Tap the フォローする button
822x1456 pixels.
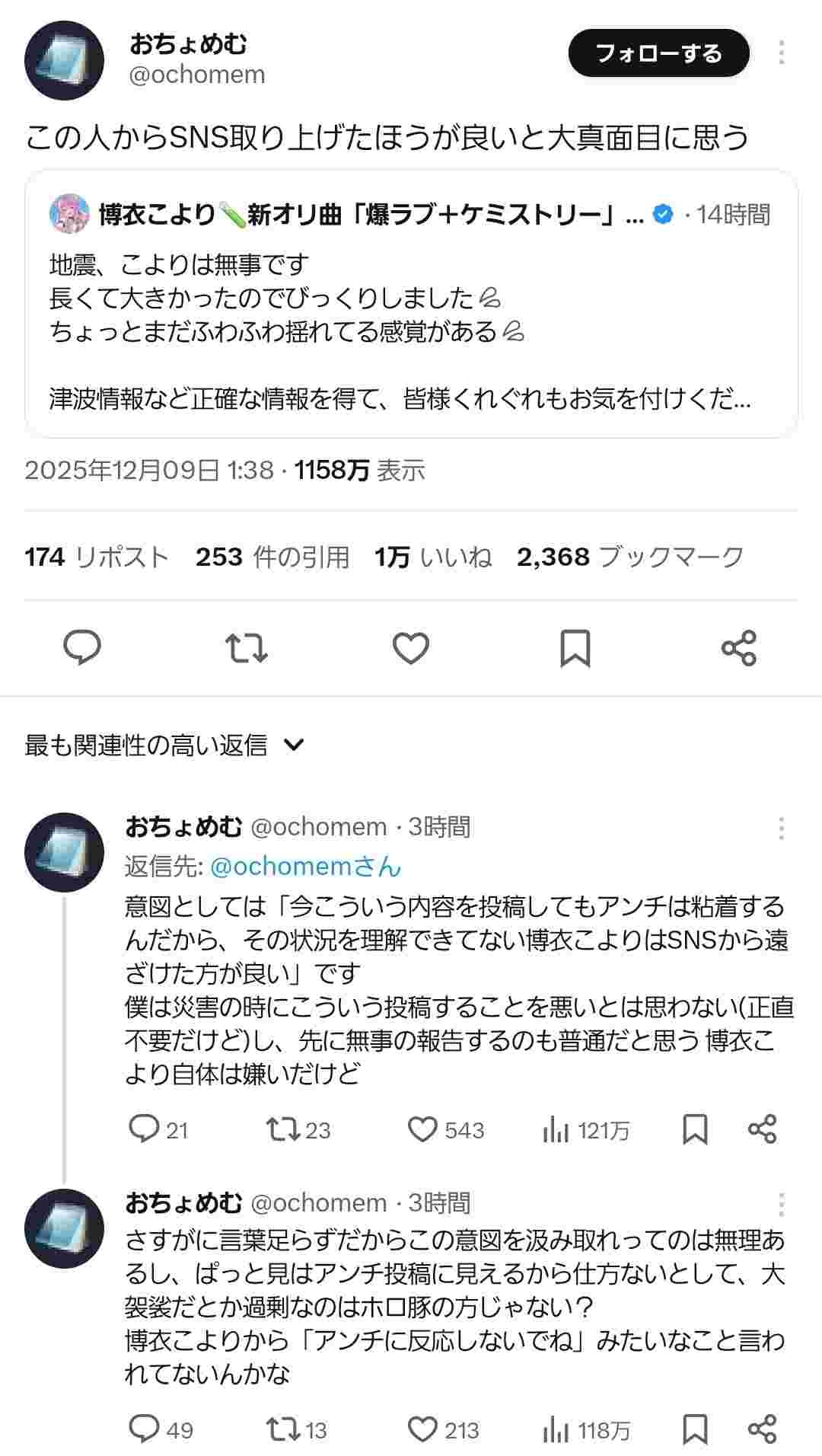658,53
